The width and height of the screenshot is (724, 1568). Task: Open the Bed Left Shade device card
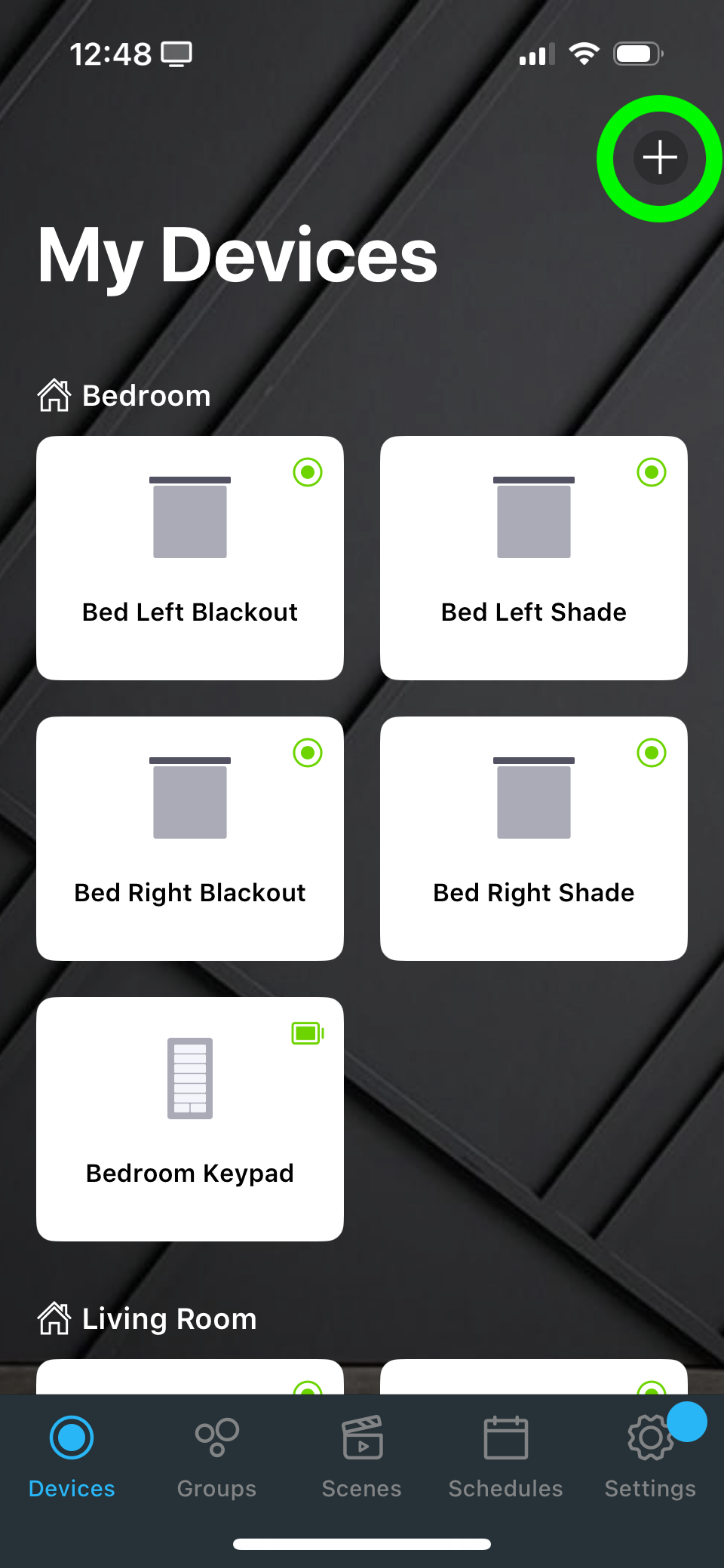coord(533,558)
